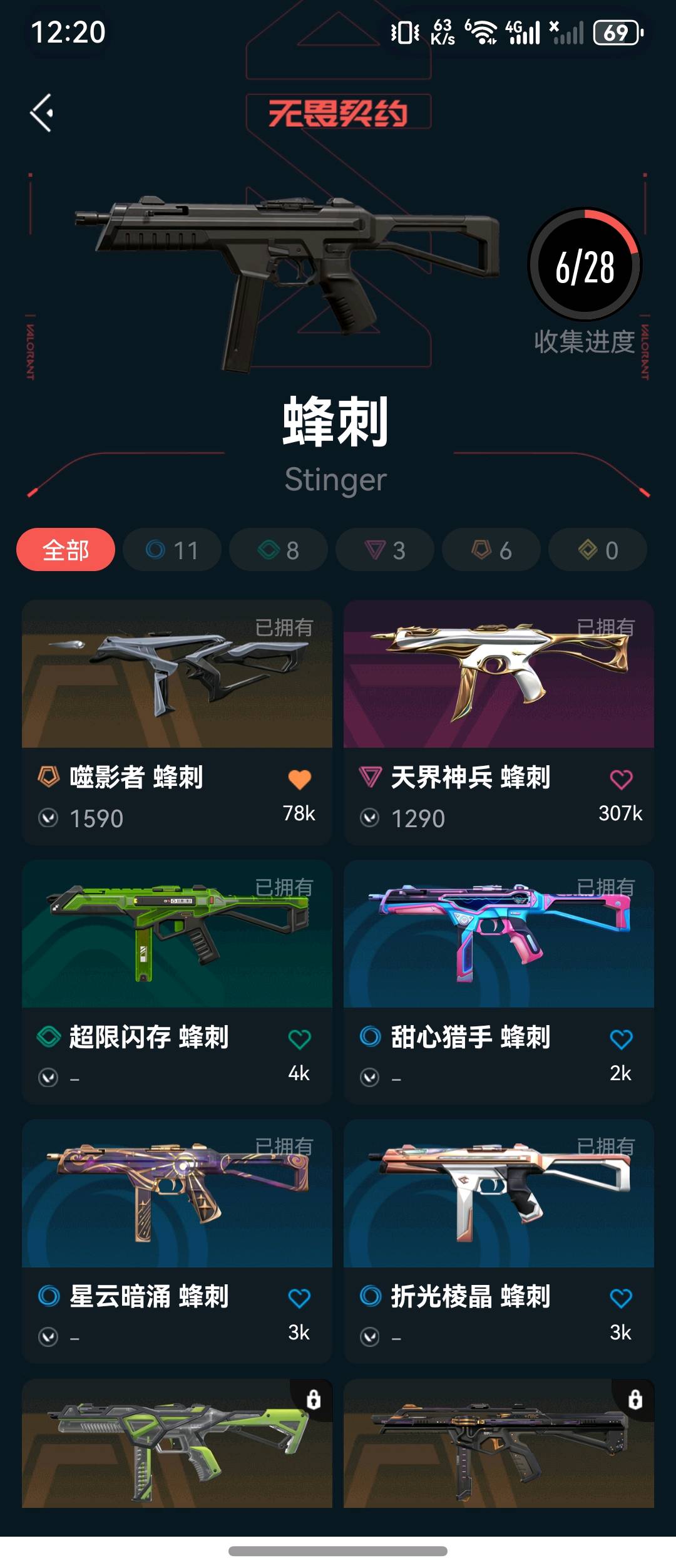Viewport: 676px width, 1568px height.
Task: Like the 折光棱晶 蜂刺 skin
Action: [x=621, y=1299]
